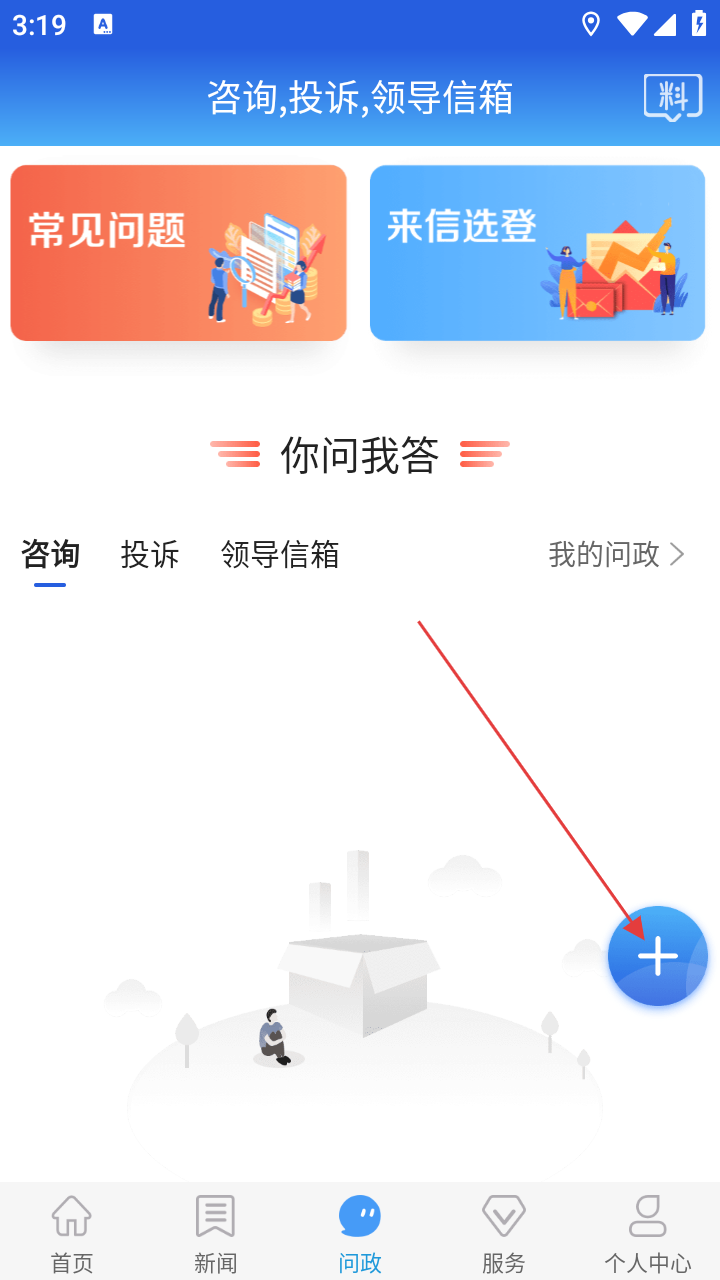Go to 个人中心
The image size is (720, 1280).
pos(647,1233)
